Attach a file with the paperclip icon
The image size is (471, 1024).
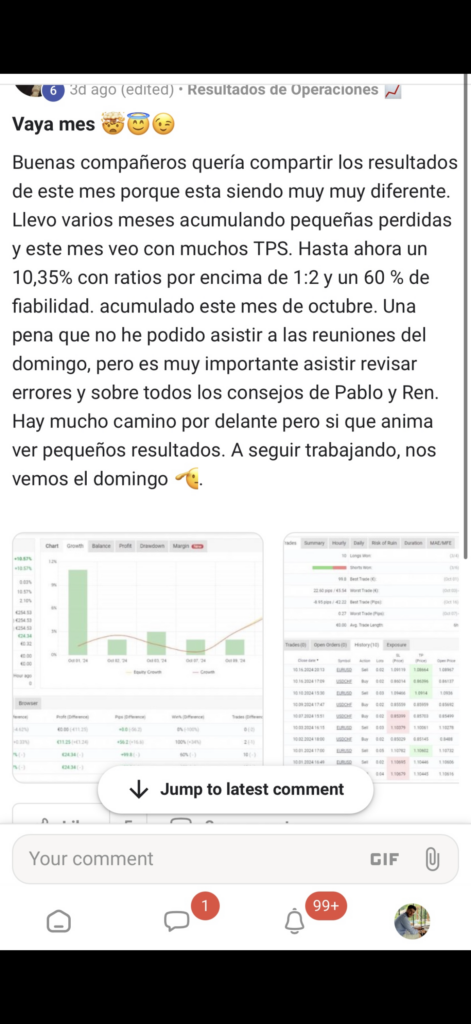click(432, 859)
